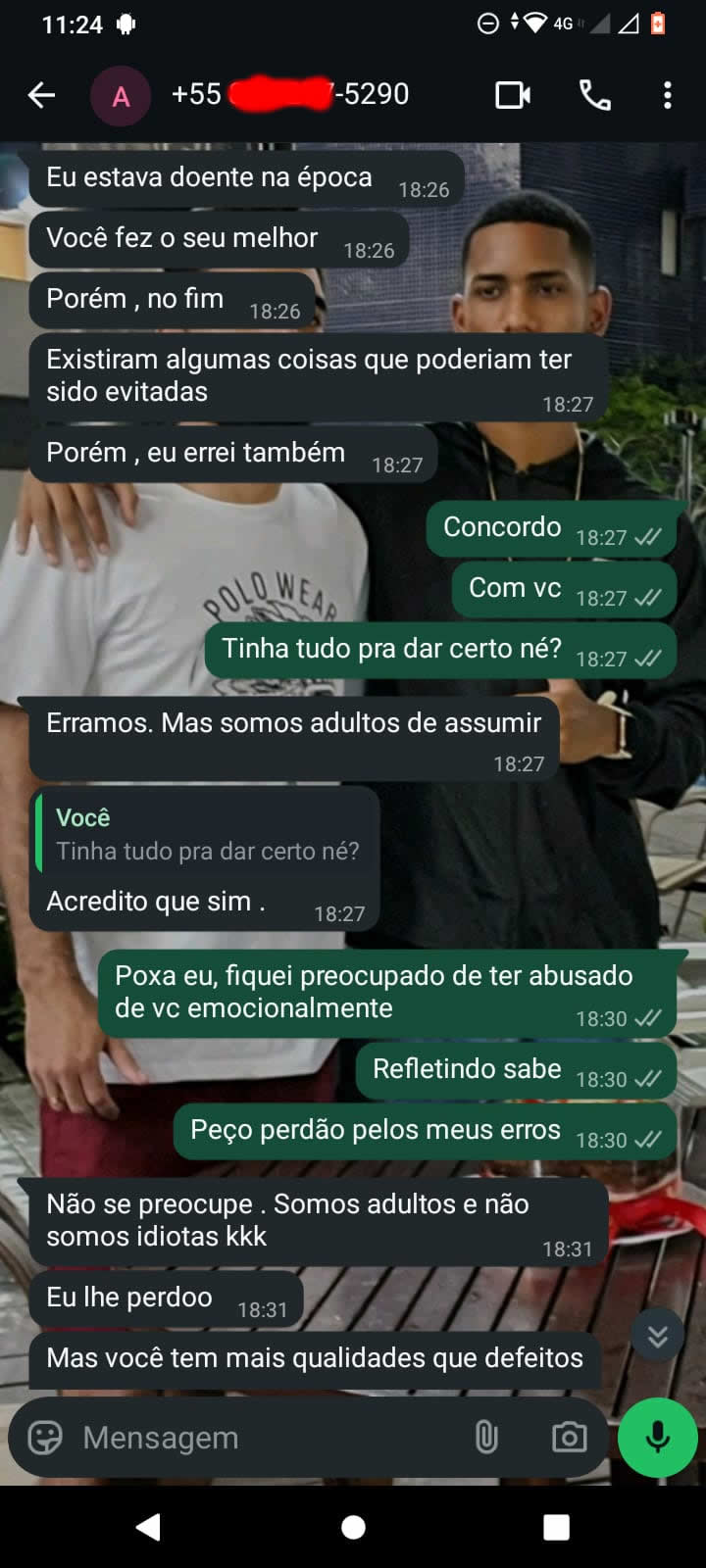Start a video call

[x=512, y=95]
